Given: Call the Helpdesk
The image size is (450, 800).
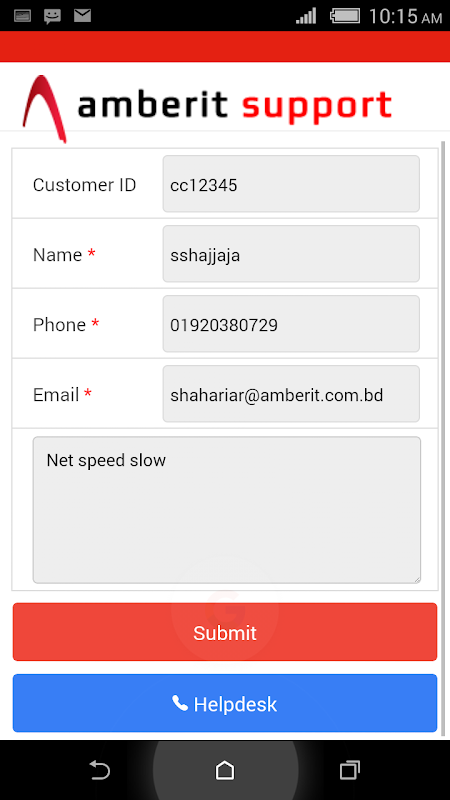Looking at the screenshot, I should [x=225, y=703].
